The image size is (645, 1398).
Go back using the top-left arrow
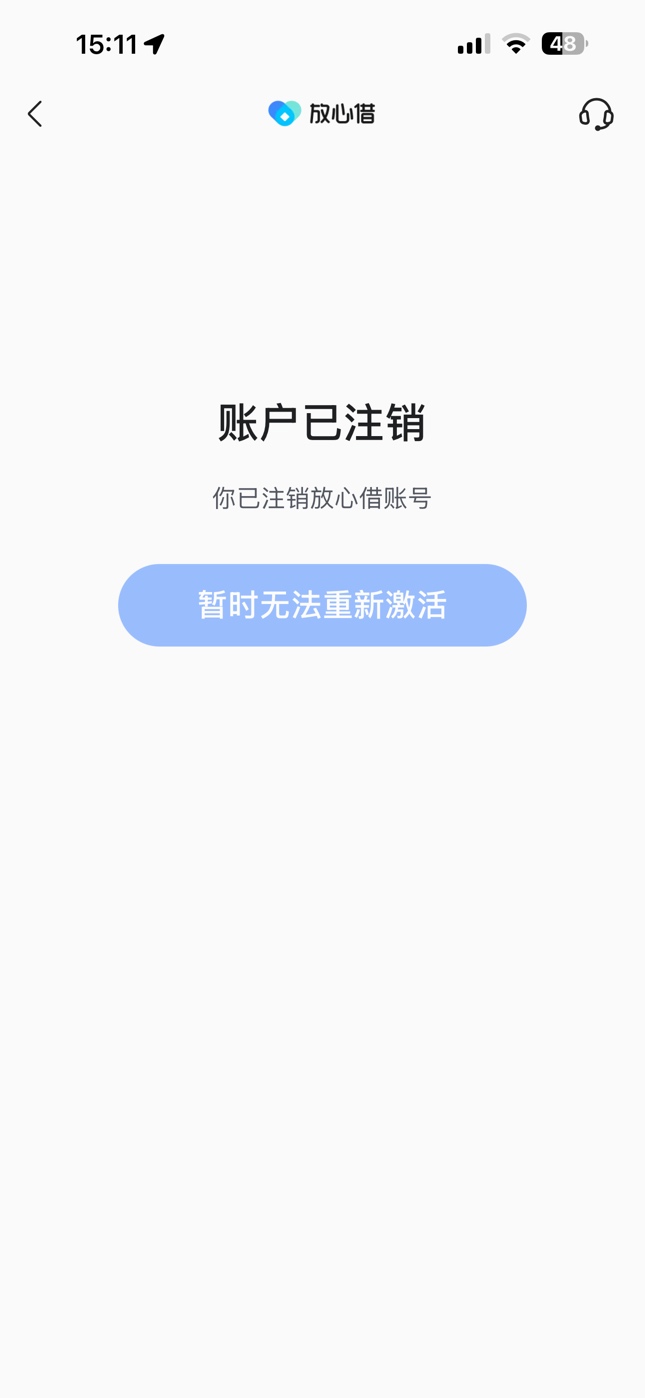[x=35, y=114]
